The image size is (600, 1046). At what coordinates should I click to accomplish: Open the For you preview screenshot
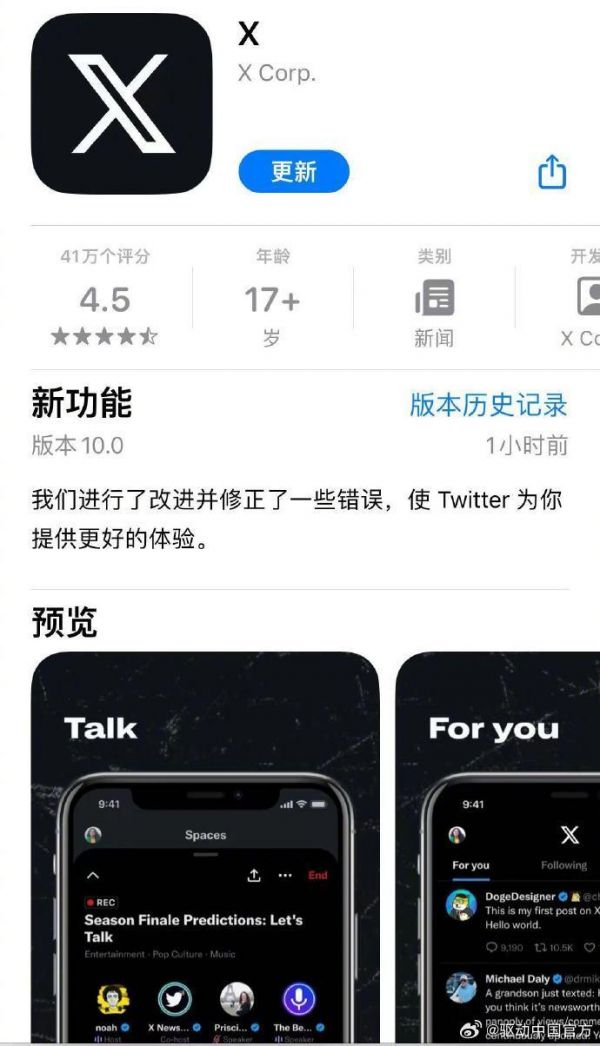click(500, 850)
